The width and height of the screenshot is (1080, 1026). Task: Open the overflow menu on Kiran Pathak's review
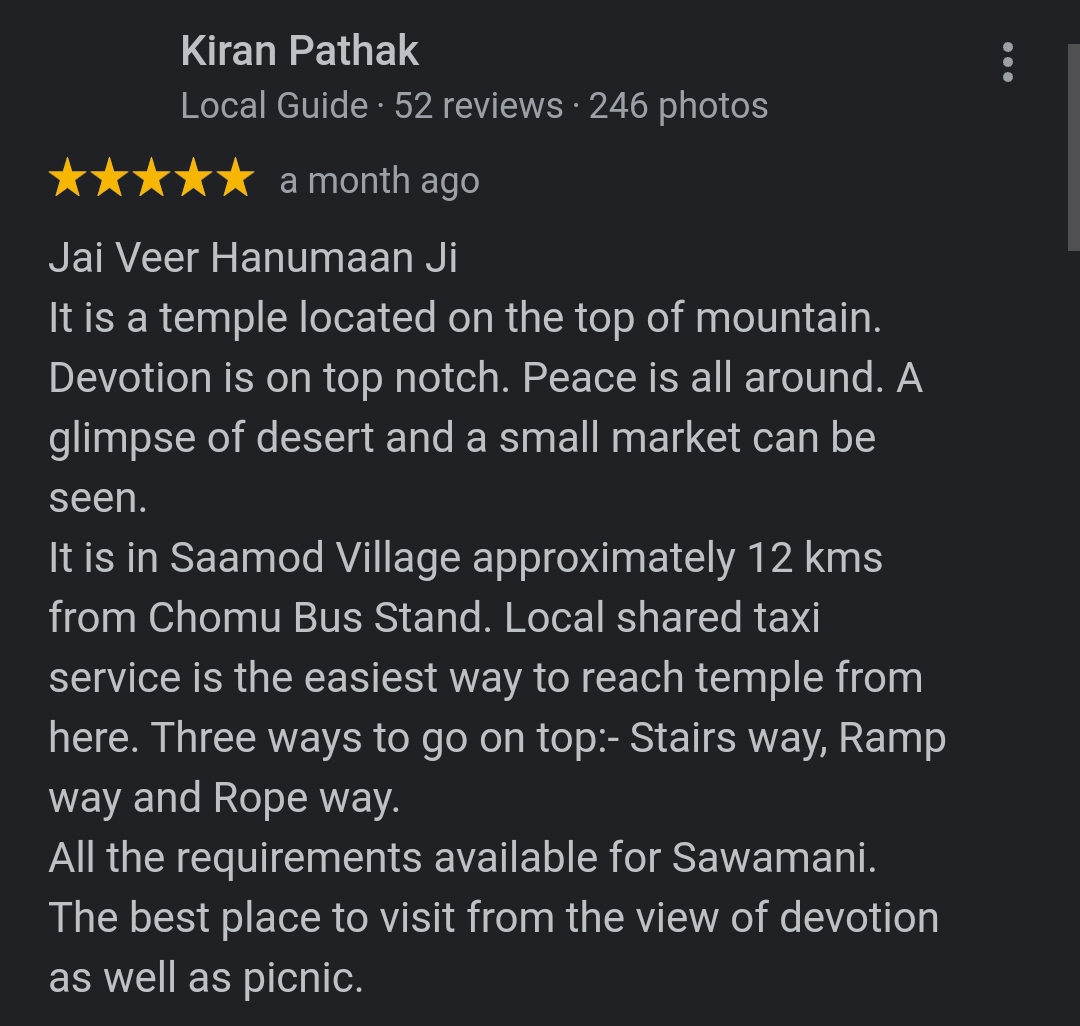1007,62
